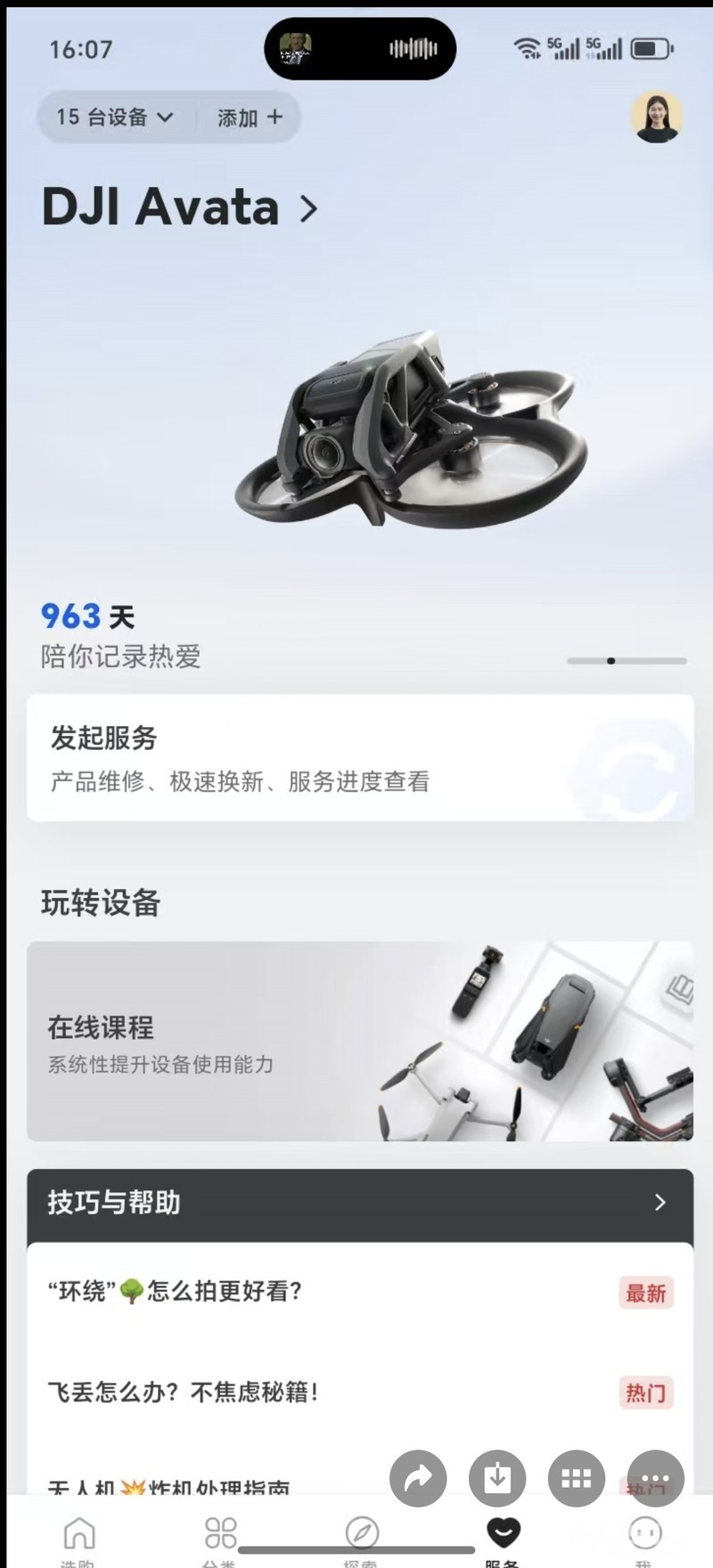Select the 服务 service tab
Screen dimensions: 713x1568
tap(503, 1539)
